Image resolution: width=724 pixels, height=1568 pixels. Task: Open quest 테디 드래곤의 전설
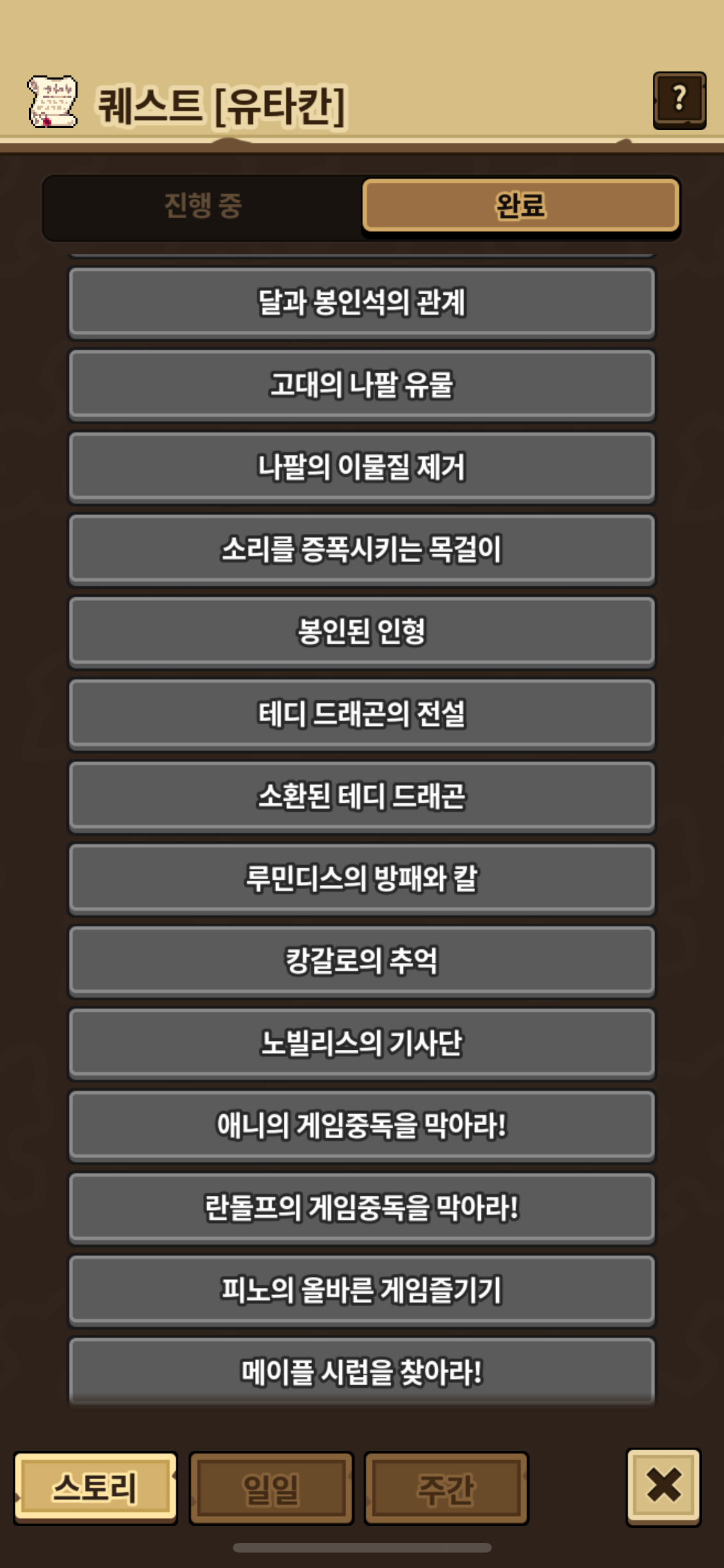[362, 714]
